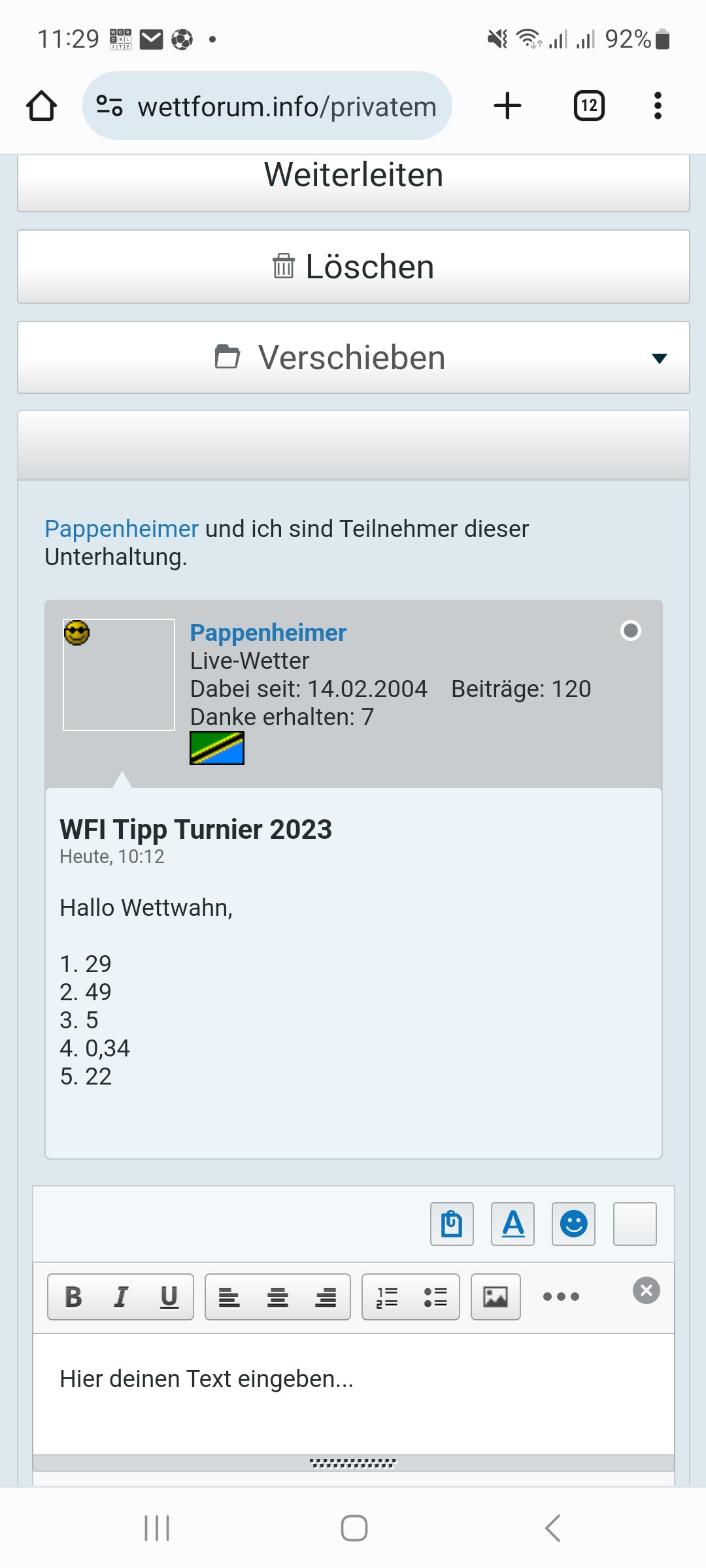Image resolution: width=706 pixels, height=1568 pixels.
Task: Open the Chrome overflow menu
Action: [658, 106]
